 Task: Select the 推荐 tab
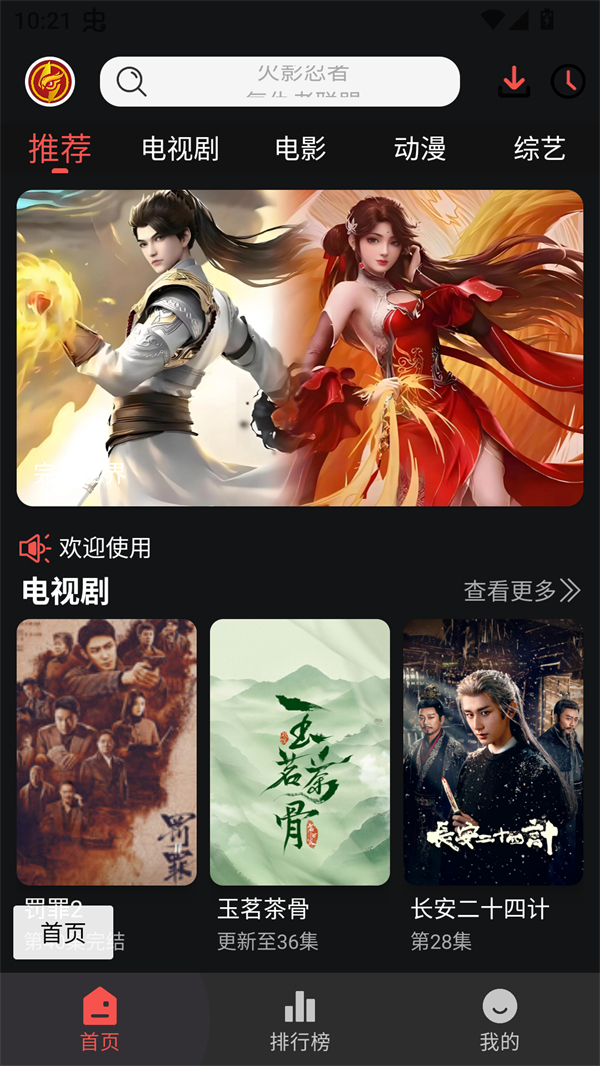(x=60, y=149)
